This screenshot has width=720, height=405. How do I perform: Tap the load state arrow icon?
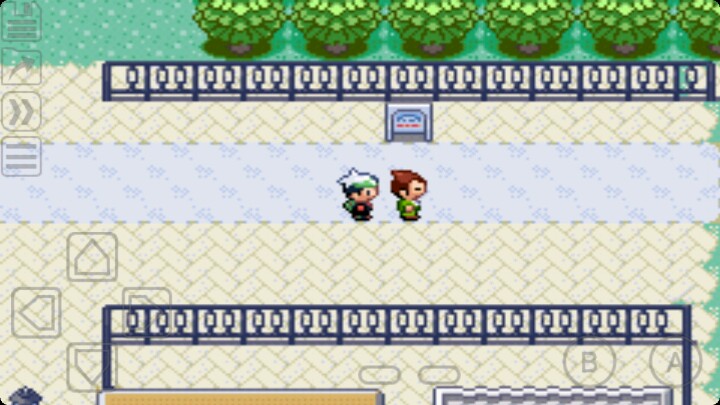[20, 66]
